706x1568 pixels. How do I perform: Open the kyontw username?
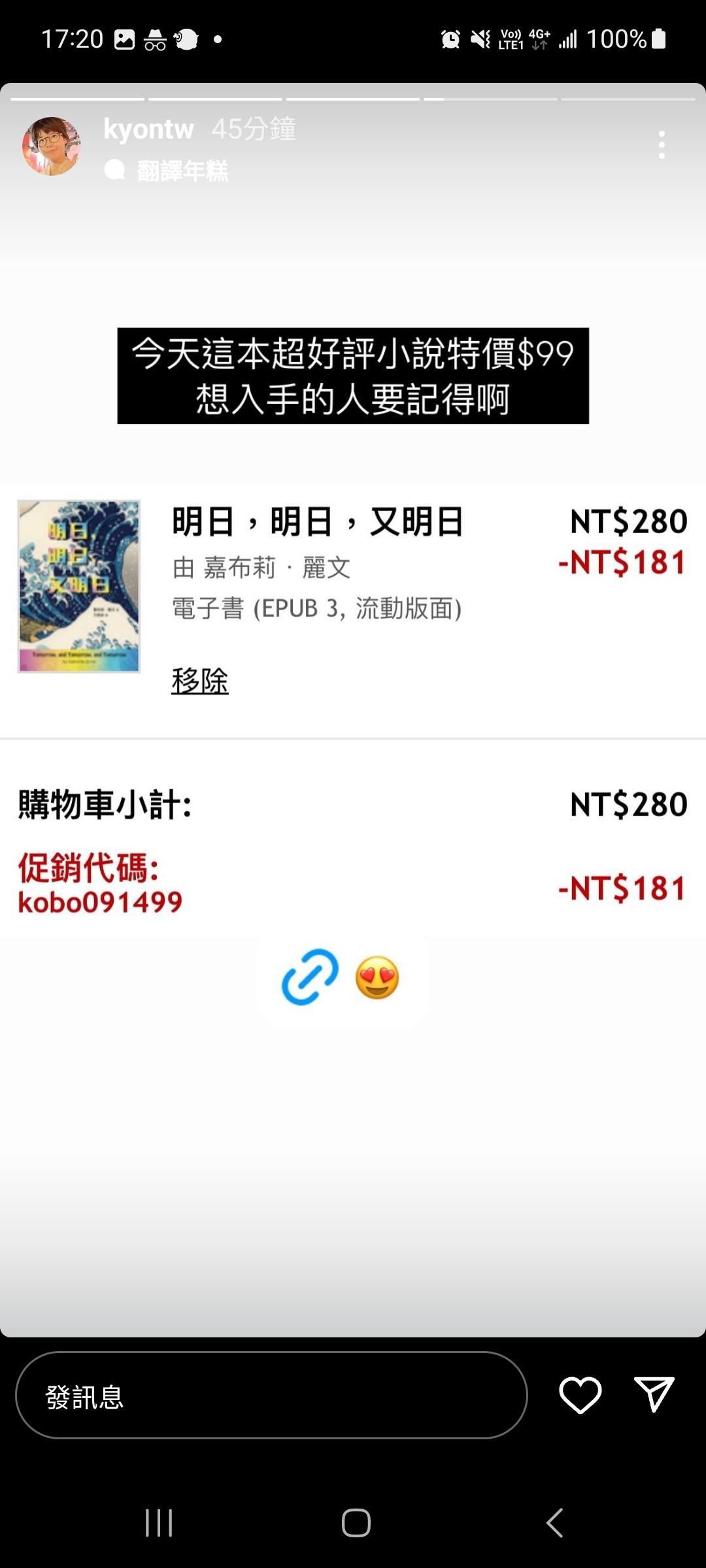click(x=148, y=129)
